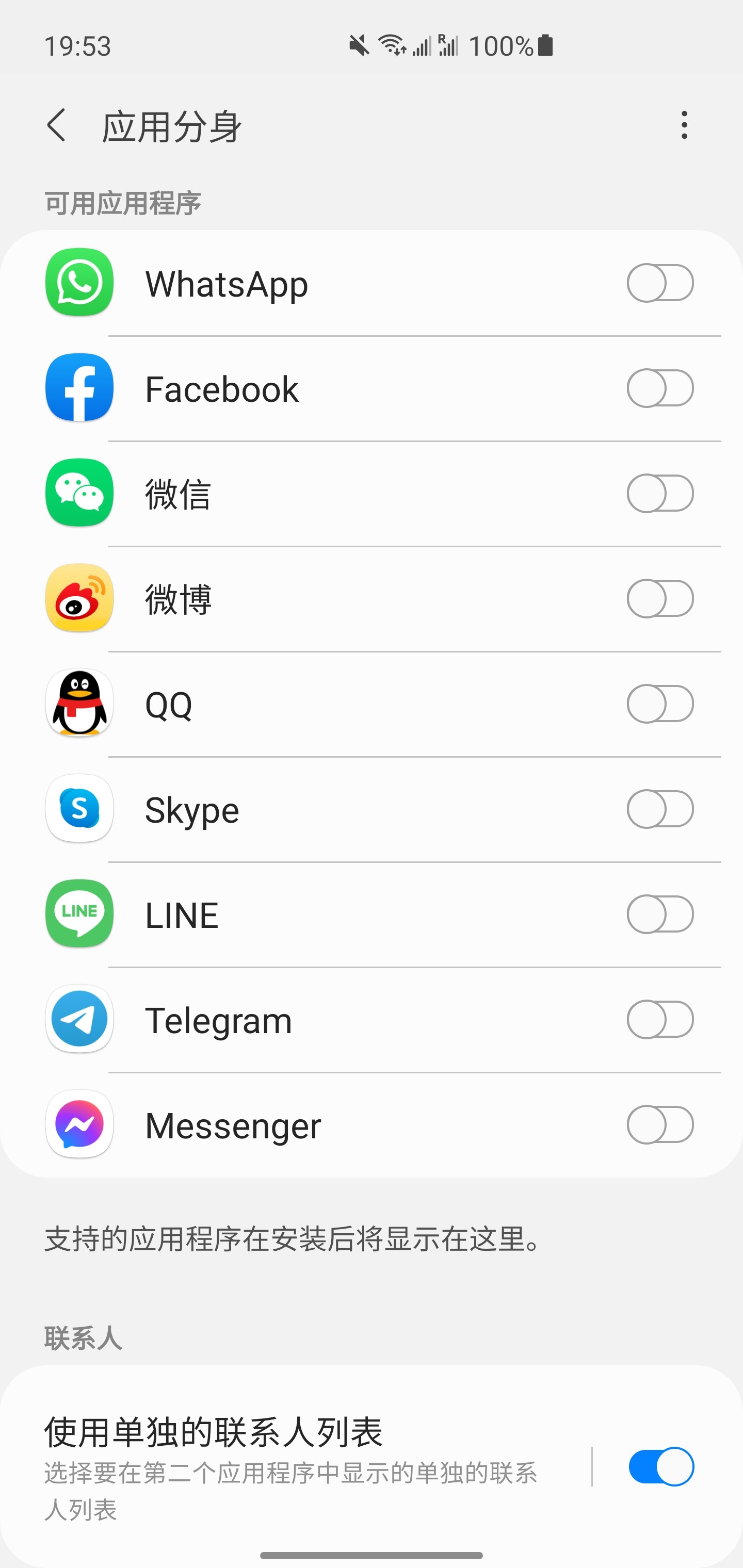This screenshot has height=1568, width=743.
Task: Enable the dual app toggle for Facebook
Action: coord(661,388)
